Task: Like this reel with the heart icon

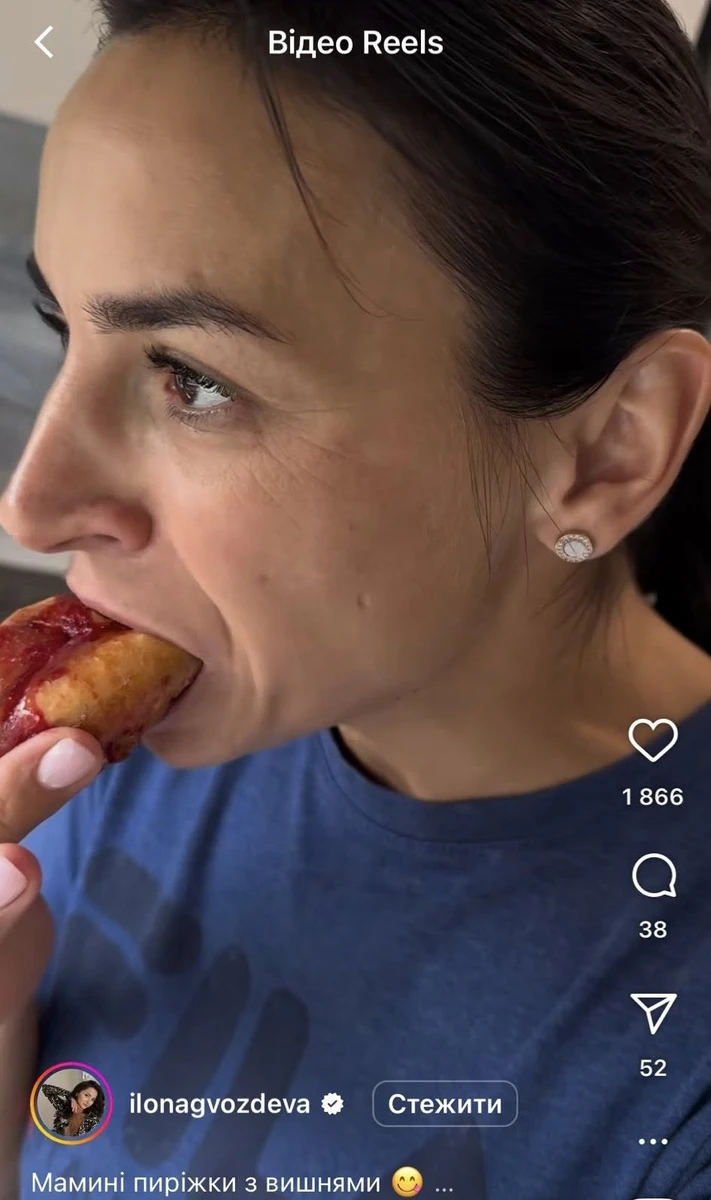Action: coord(653,740)
